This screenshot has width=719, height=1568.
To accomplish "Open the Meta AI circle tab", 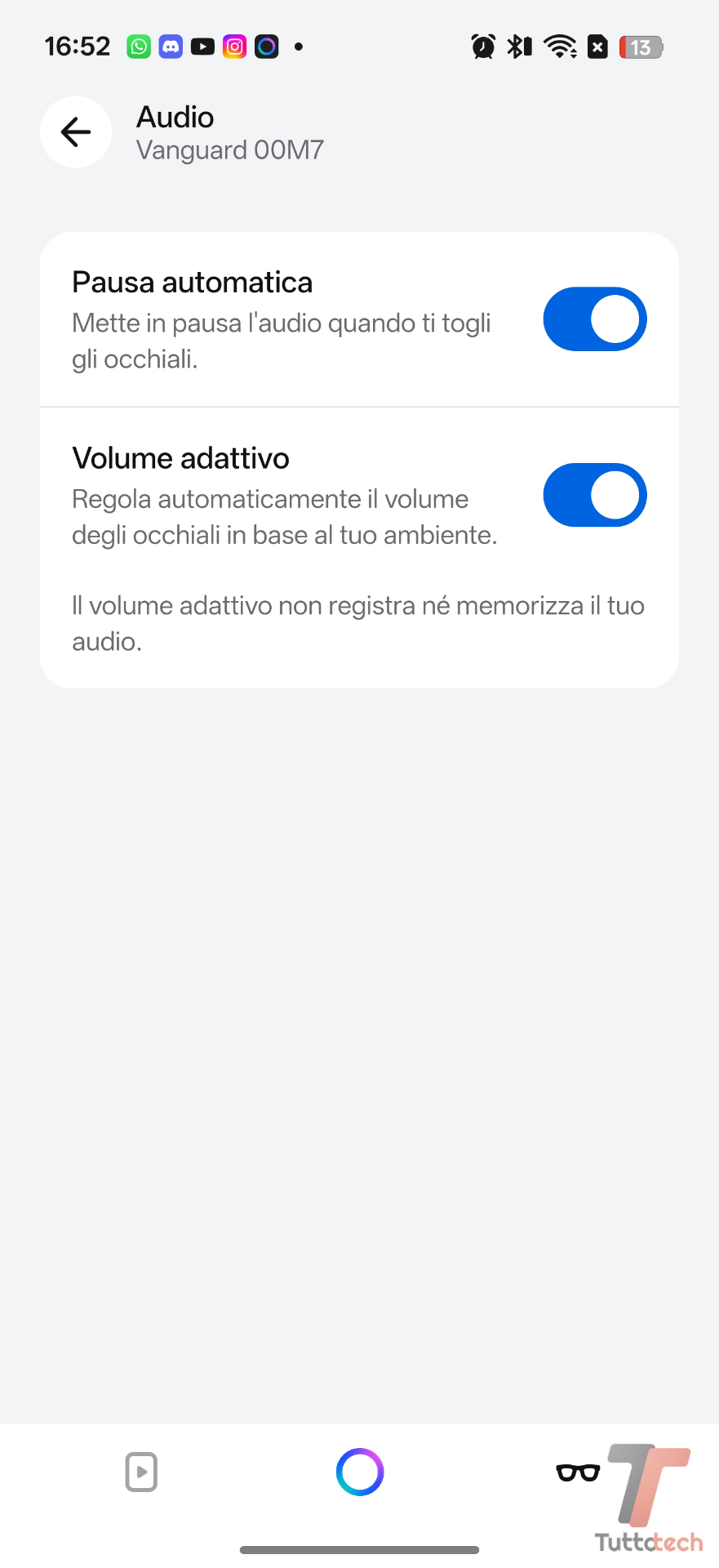I will (360, 1472).
